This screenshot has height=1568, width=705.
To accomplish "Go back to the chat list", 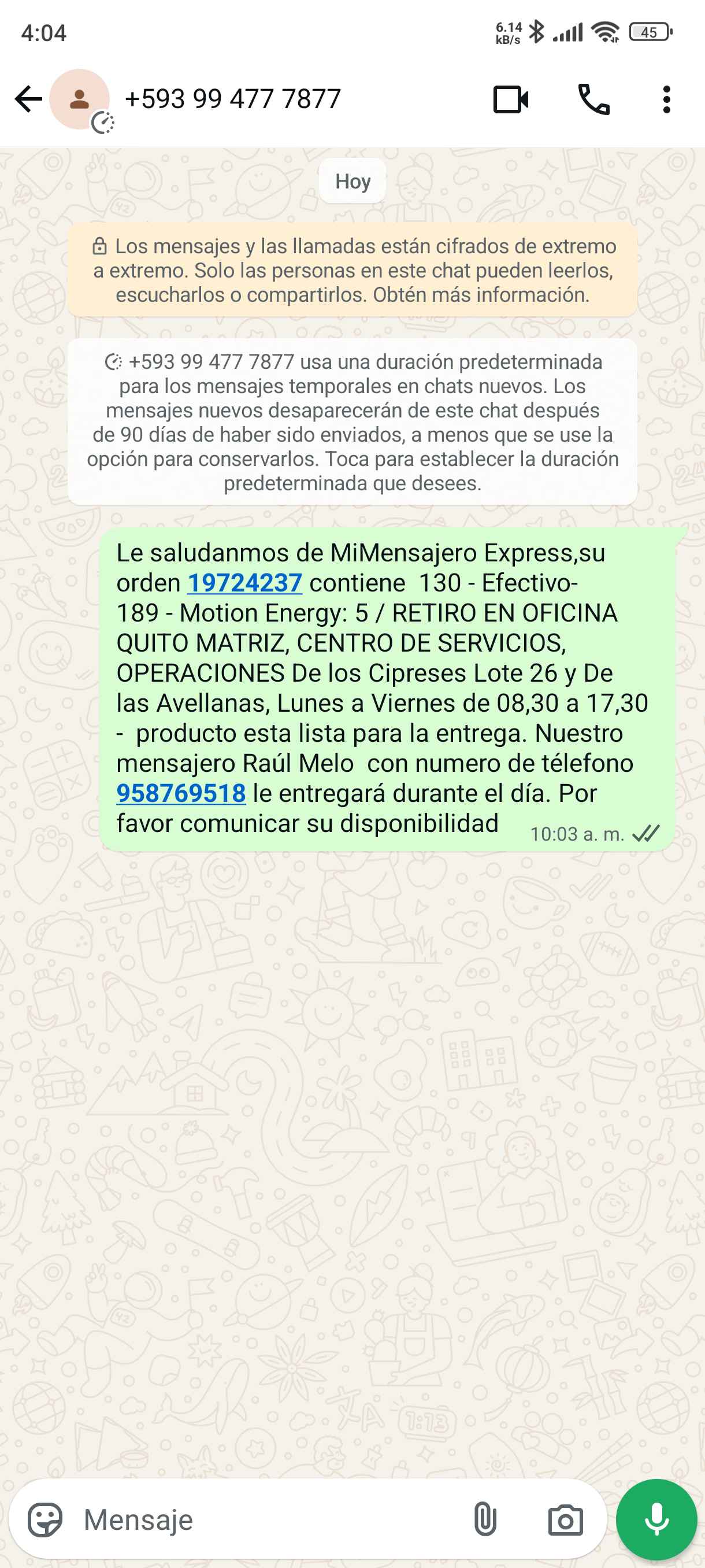I will coord(28,99).
